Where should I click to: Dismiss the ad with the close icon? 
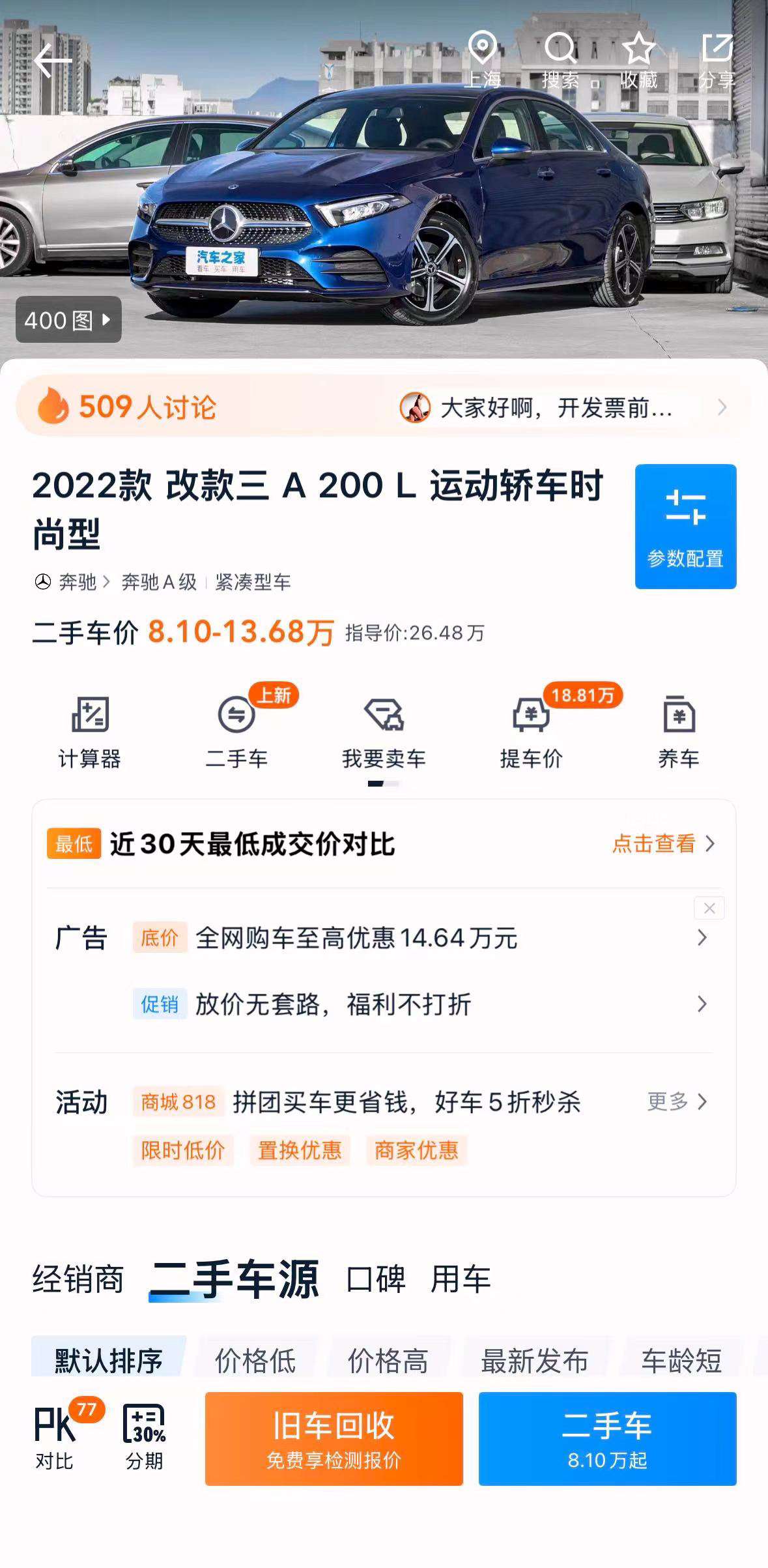pyautogui.click(x=709, y=908)
